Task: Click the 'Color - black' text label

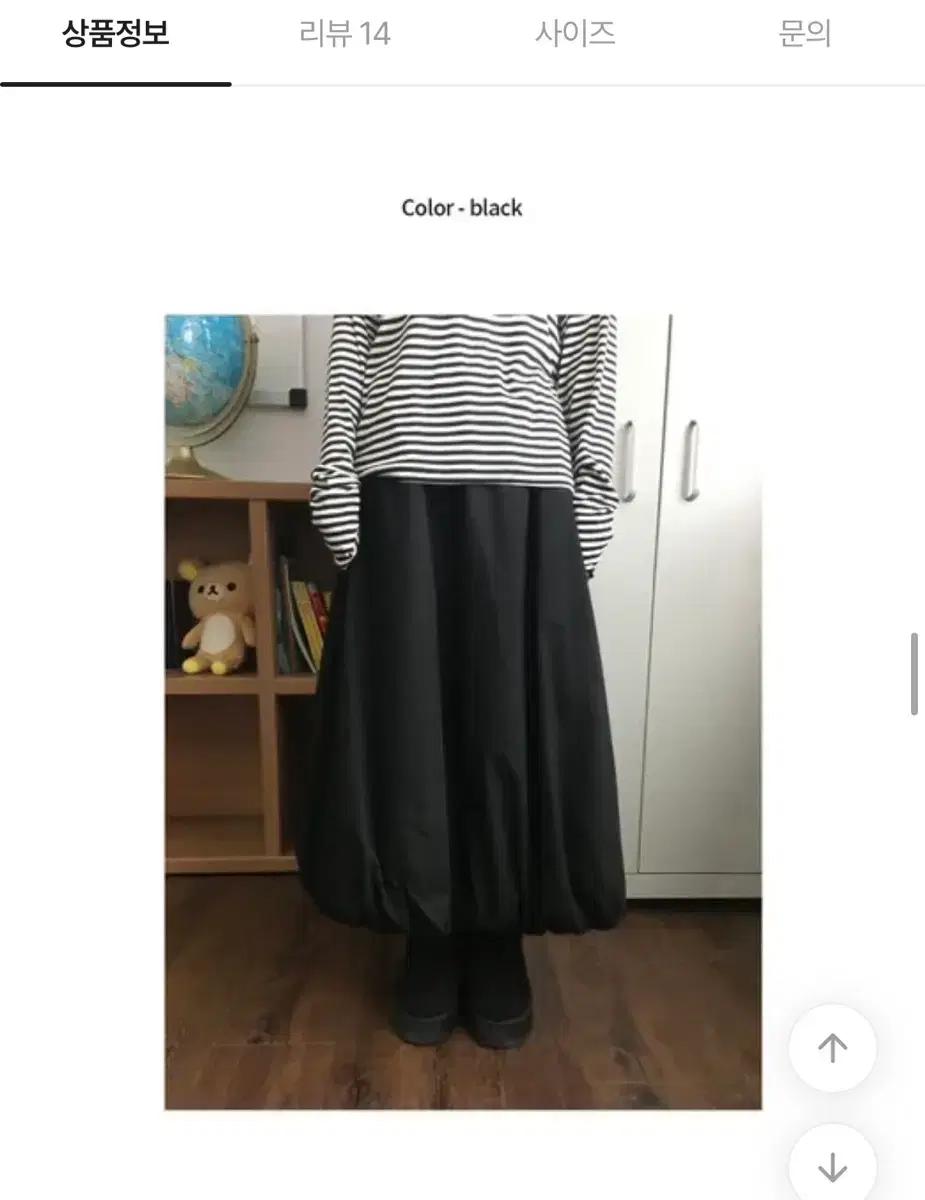Action: pos(461,207)
